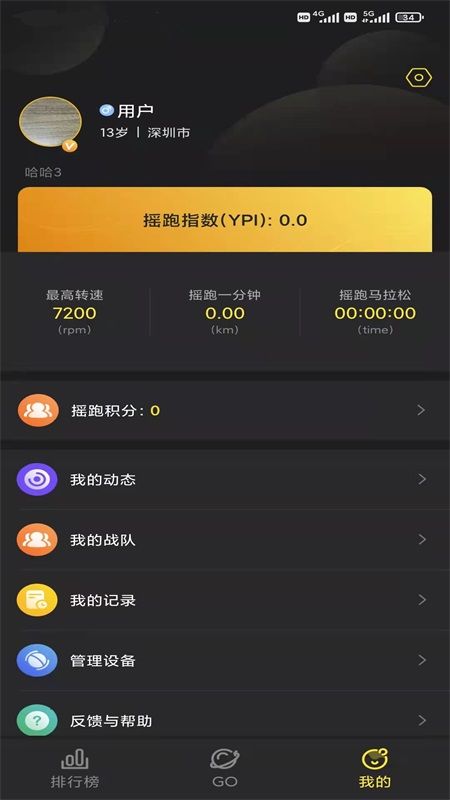Open the hexagon settings icon
Viewport: 450px width, 800px height.
419,78
